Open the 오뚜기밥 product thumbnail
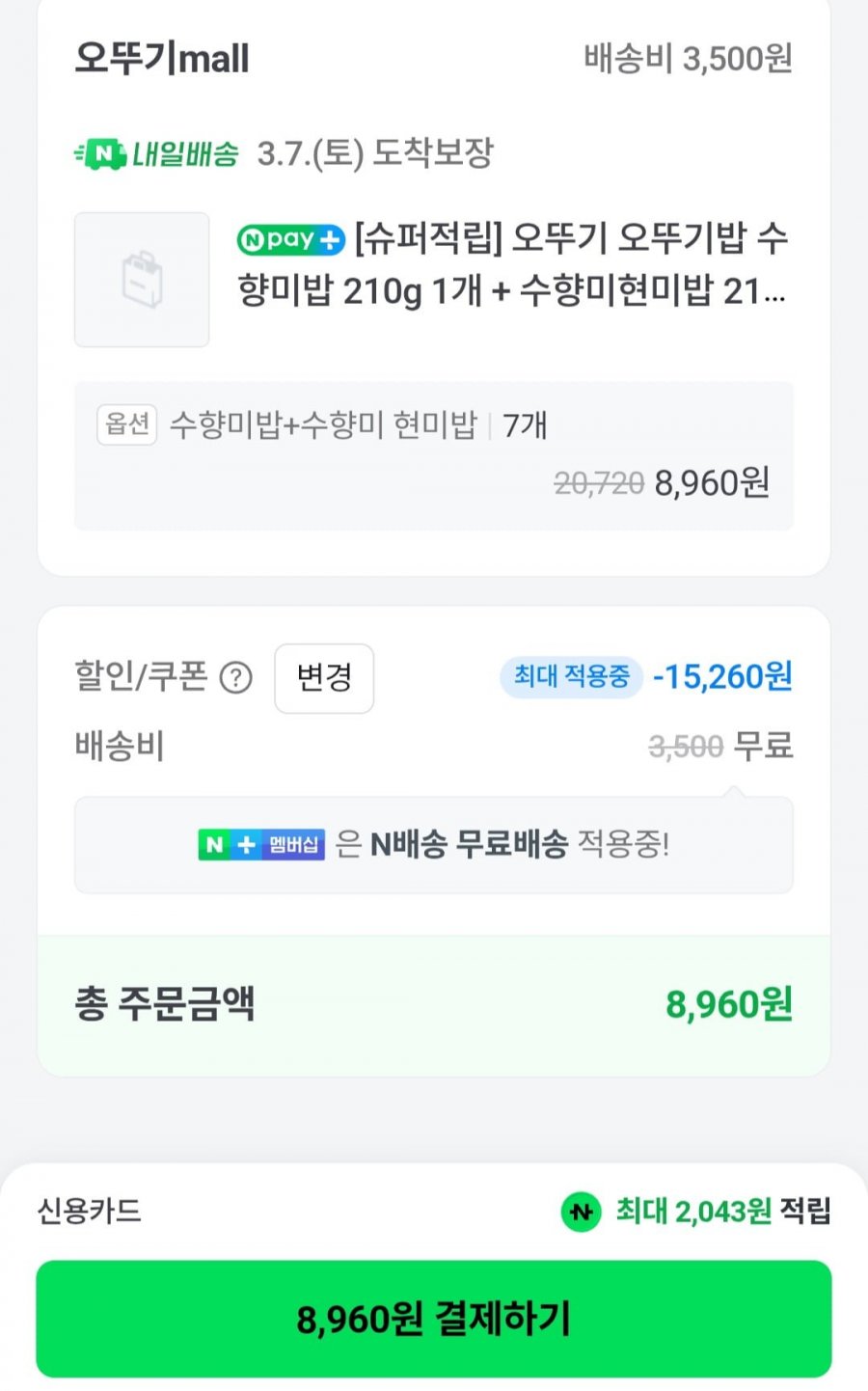This screenshot has height=1391, width=868. (142, 280)
